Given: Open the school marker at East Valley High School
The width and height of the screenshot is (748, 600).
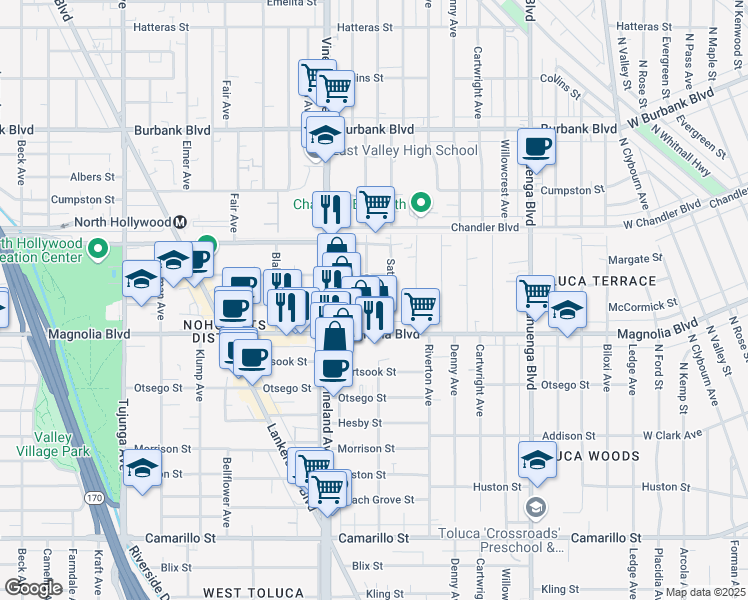Looking at the screenshot, I should coord(324,133).
